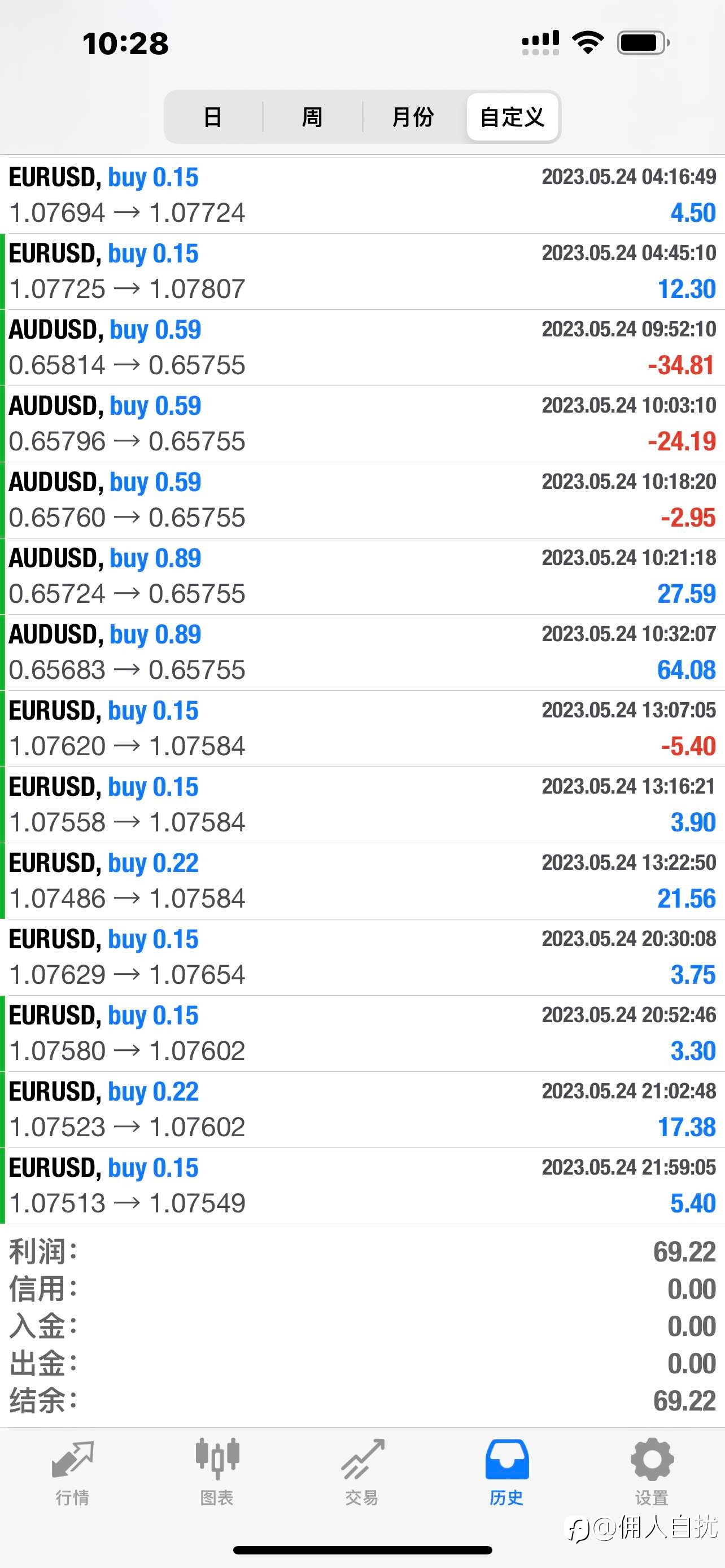Expand the EURUSD buy 0.22 trade at 13:22:50
Screen dimensions: 725x1568
362,881
